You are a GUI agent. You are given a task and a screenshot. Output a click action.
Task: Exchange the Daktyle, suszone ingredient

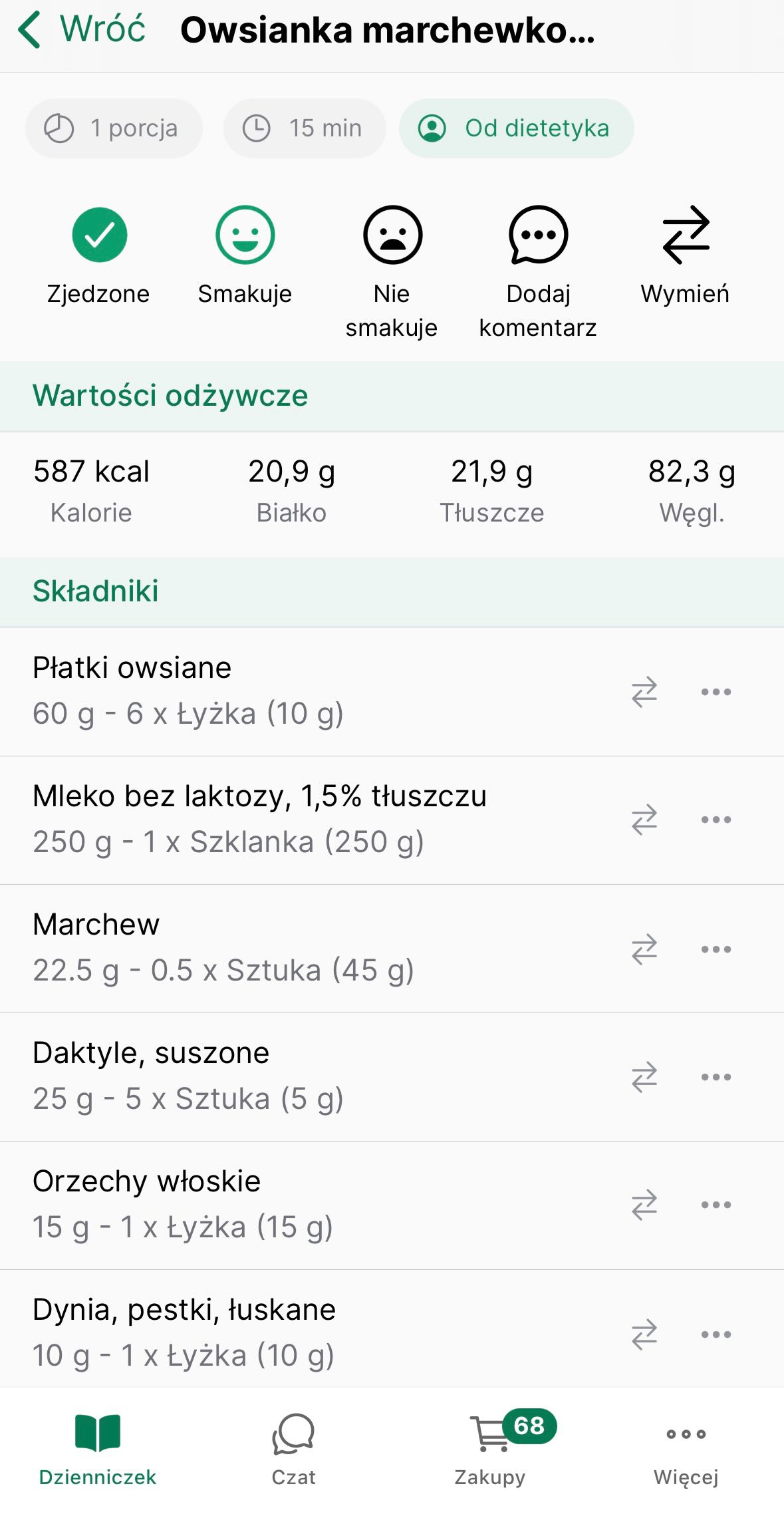point(644,1077)
